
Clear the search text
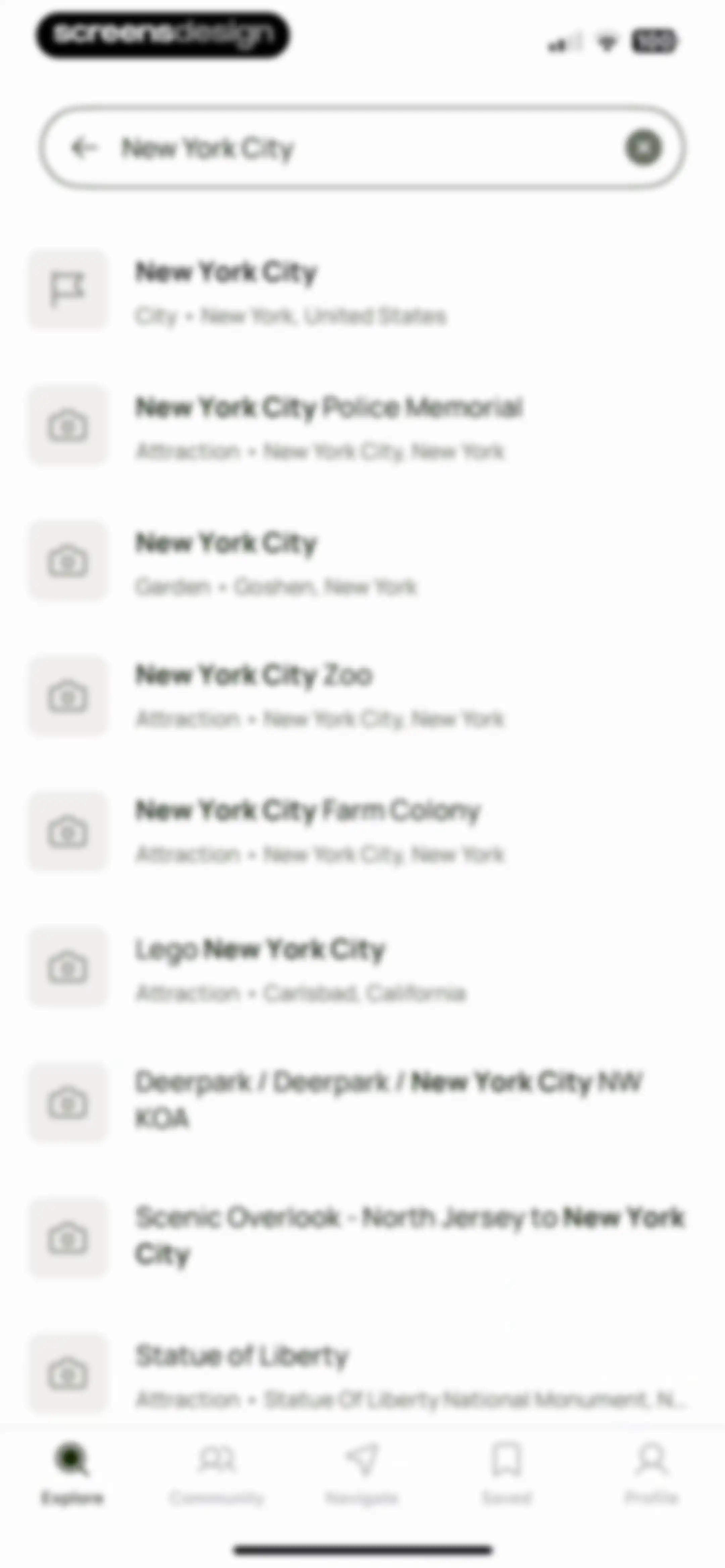point(643,148)
